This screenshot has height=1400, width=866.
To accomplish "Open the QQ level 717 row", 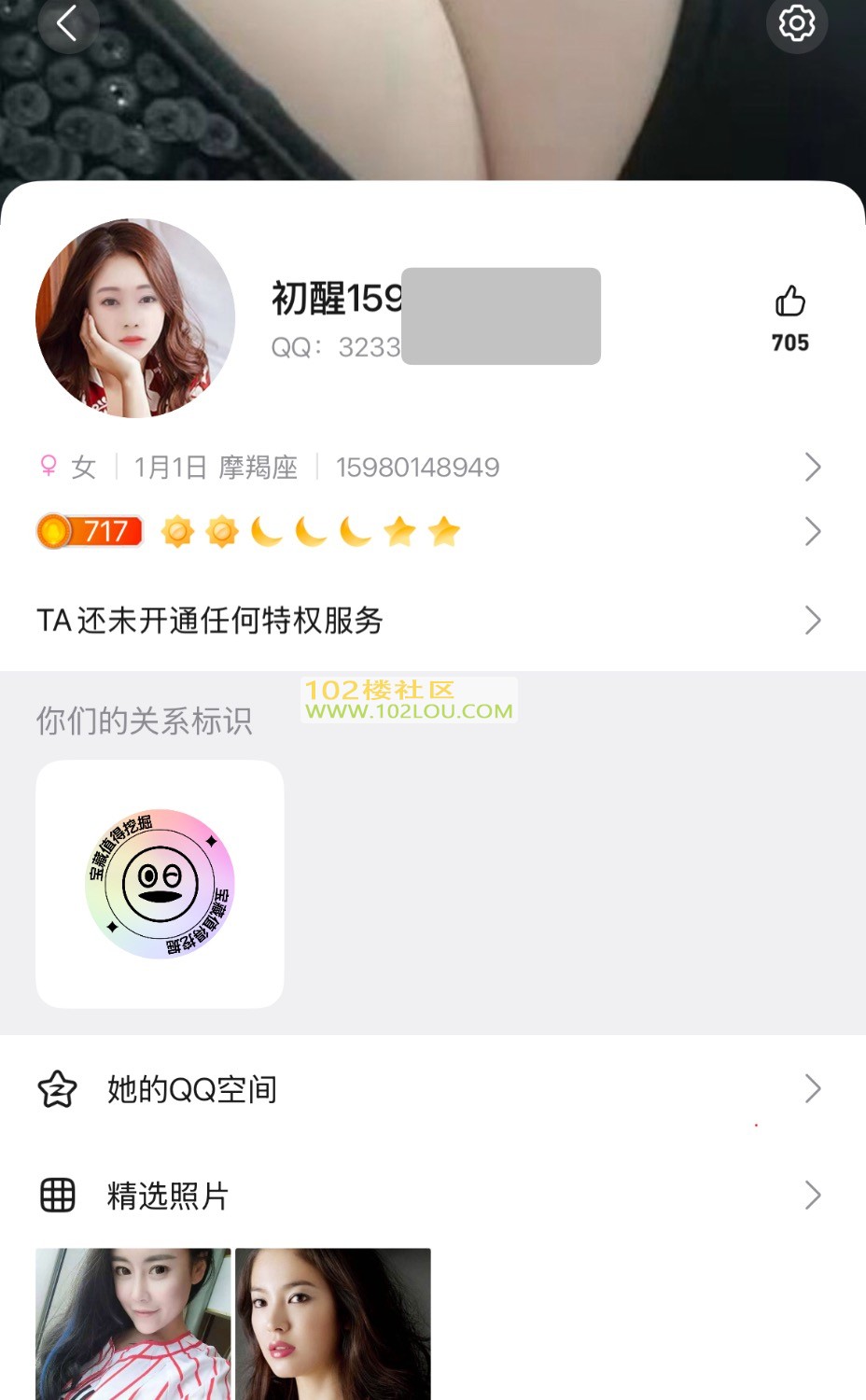I will click(429, 532).
